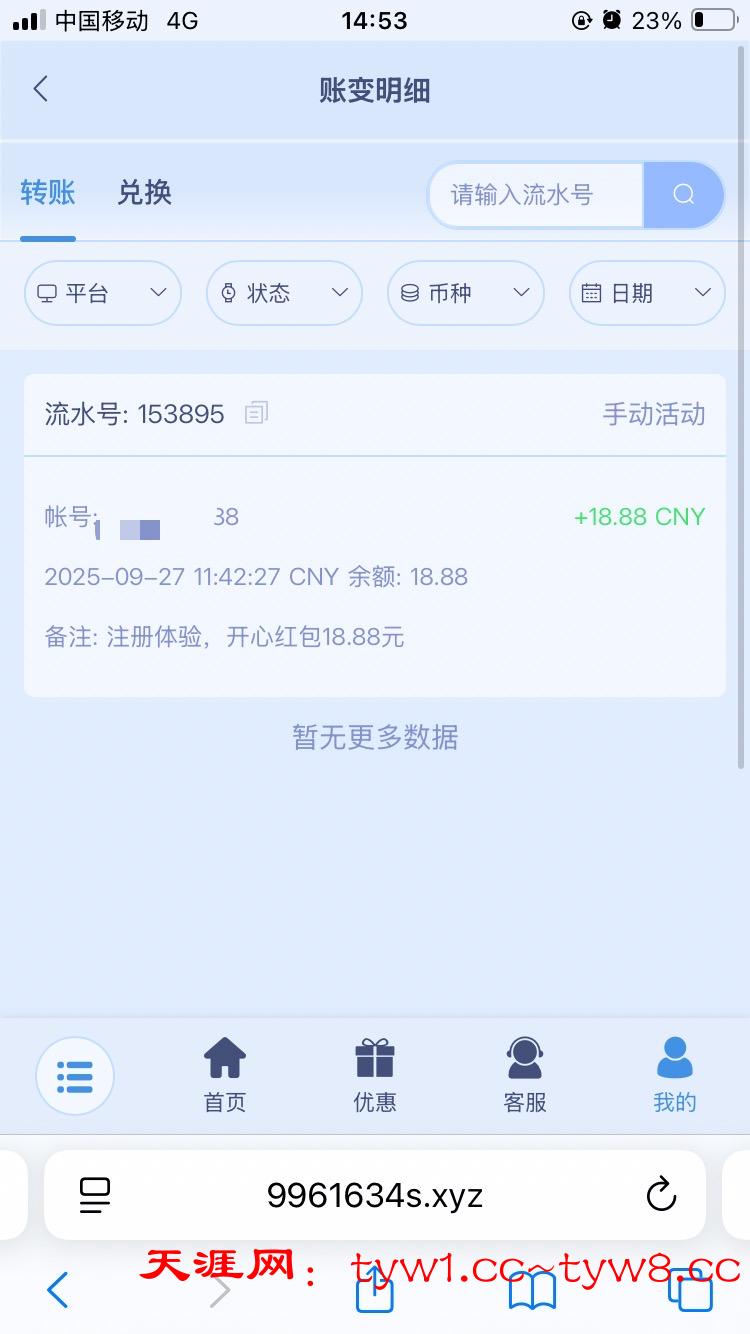Choose a currency via 币种 dropdown
The height and width of the screenshot is (1334, 750).
click(x=465, y=293)
